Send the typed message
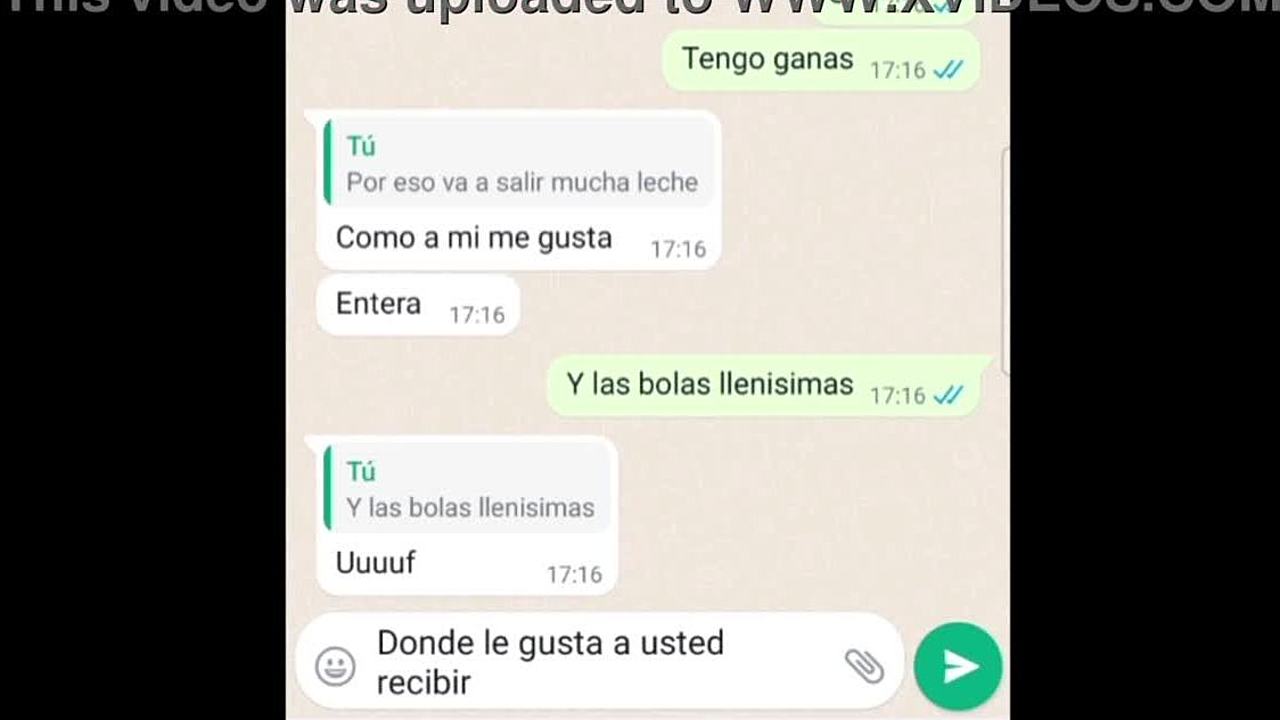The width and height of the screenshot is (1280, 720). [x=958, y=667]
